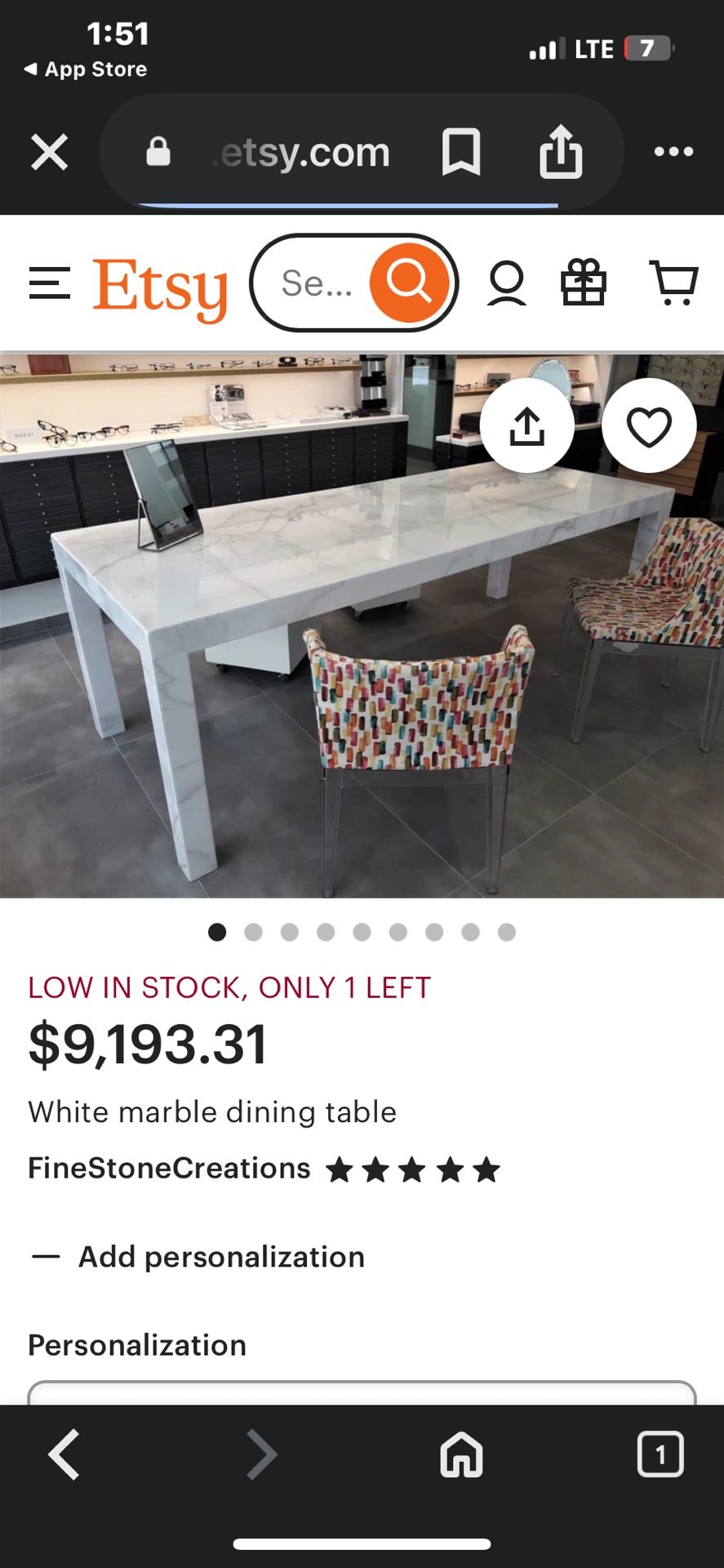Select the third image carousel dot
The height and width of the screenshot is (1568, 724).
(x=290, y=932)
